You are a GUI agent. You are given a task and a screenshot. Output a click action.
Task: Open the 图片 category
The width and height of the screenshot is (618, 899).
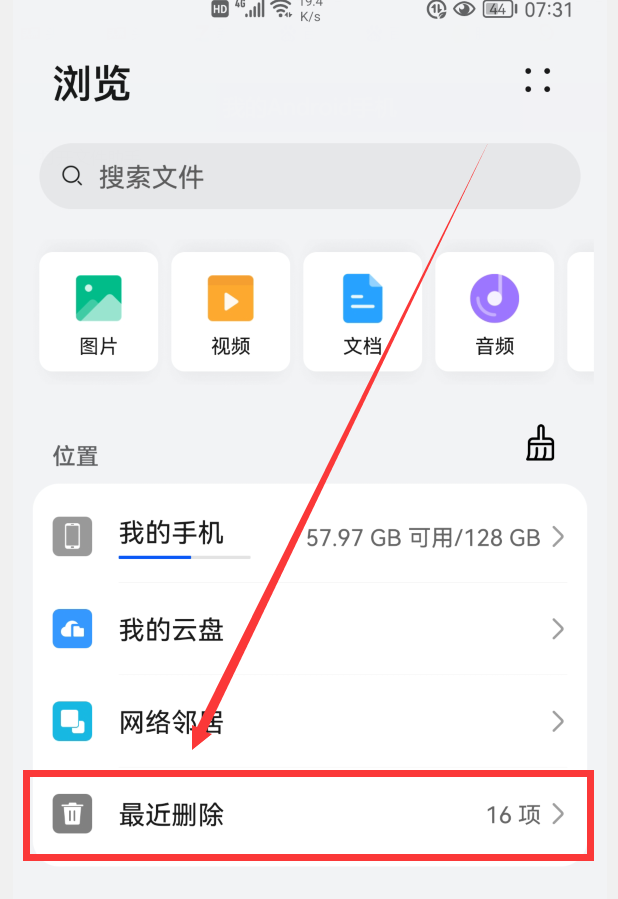[x=98, y=312]
